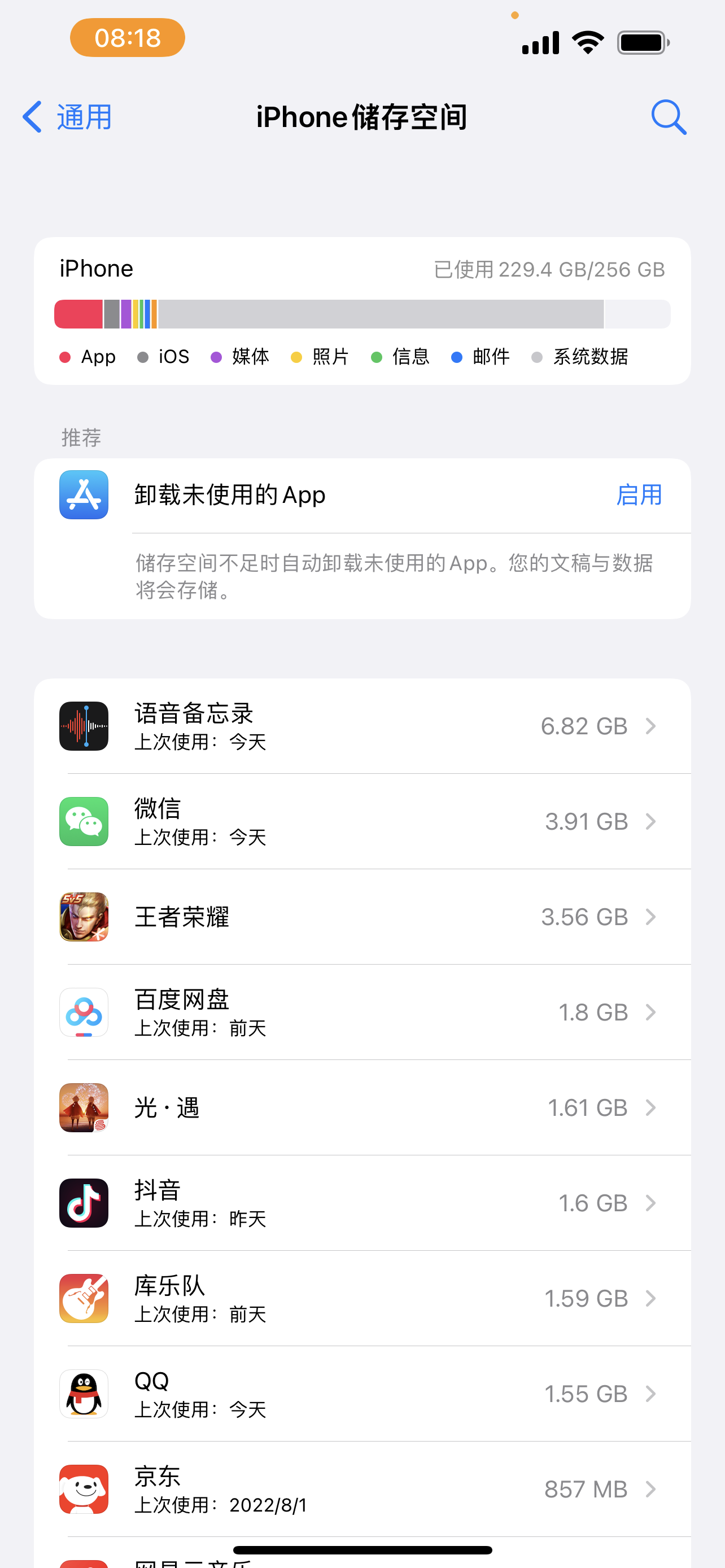View 光·遇 storage usage
725x1568 pixels.
tap(362, 1108)
